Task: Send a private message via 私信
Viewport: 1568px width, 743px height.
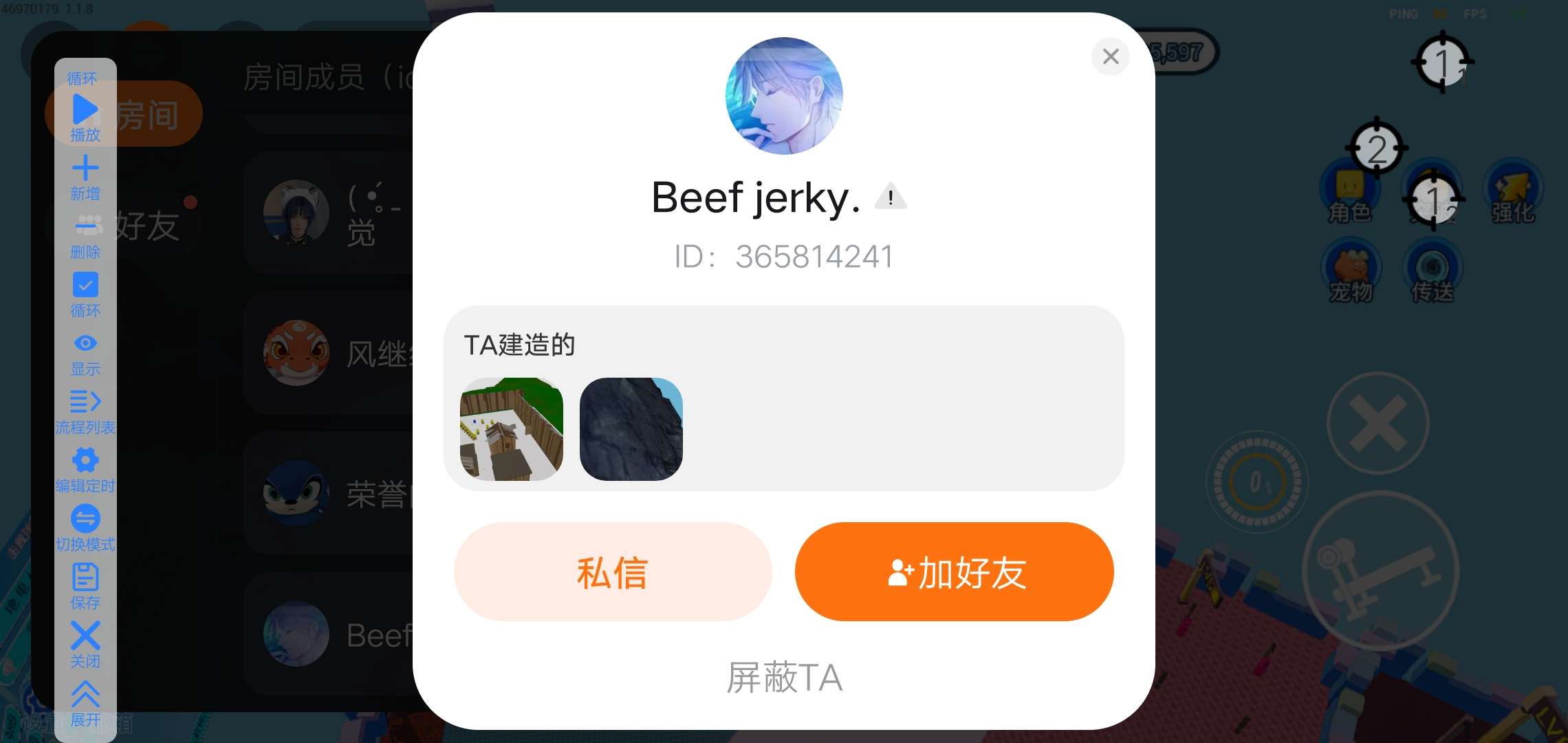Action: pyautogui.click(x=612, y=572)
